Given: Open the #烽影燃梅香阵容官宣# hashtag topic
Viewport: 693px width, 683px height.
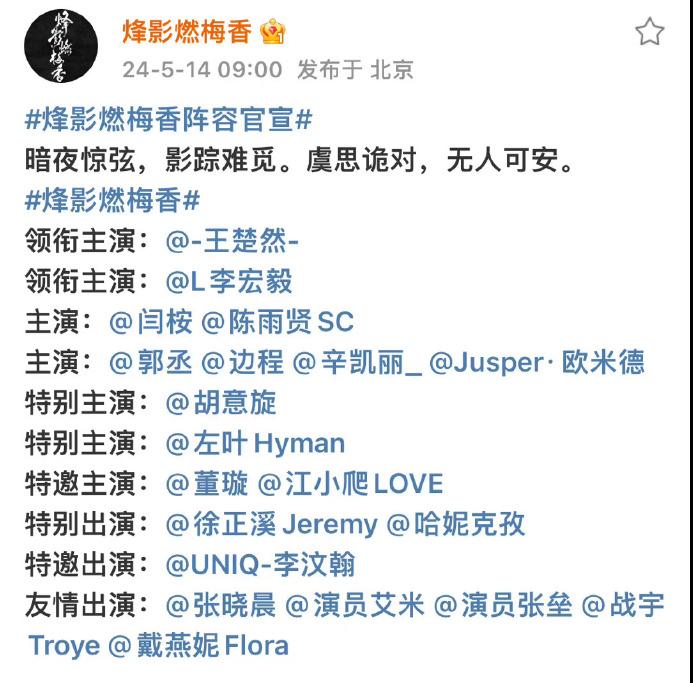Looking at the screenshot, I should [x=169, y=120].
